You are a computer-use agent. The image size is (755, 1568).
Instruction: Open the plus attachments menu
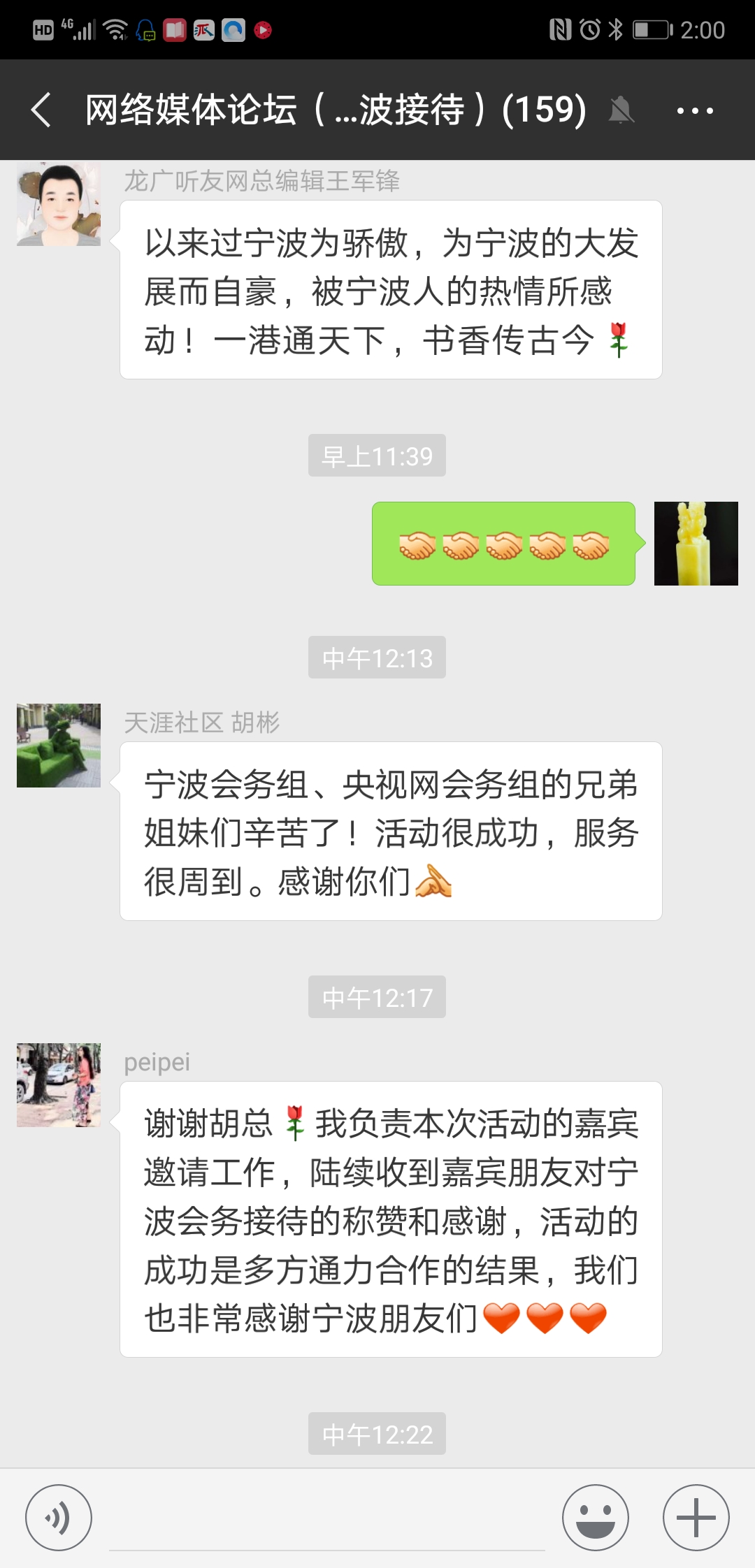[696, 1518]
